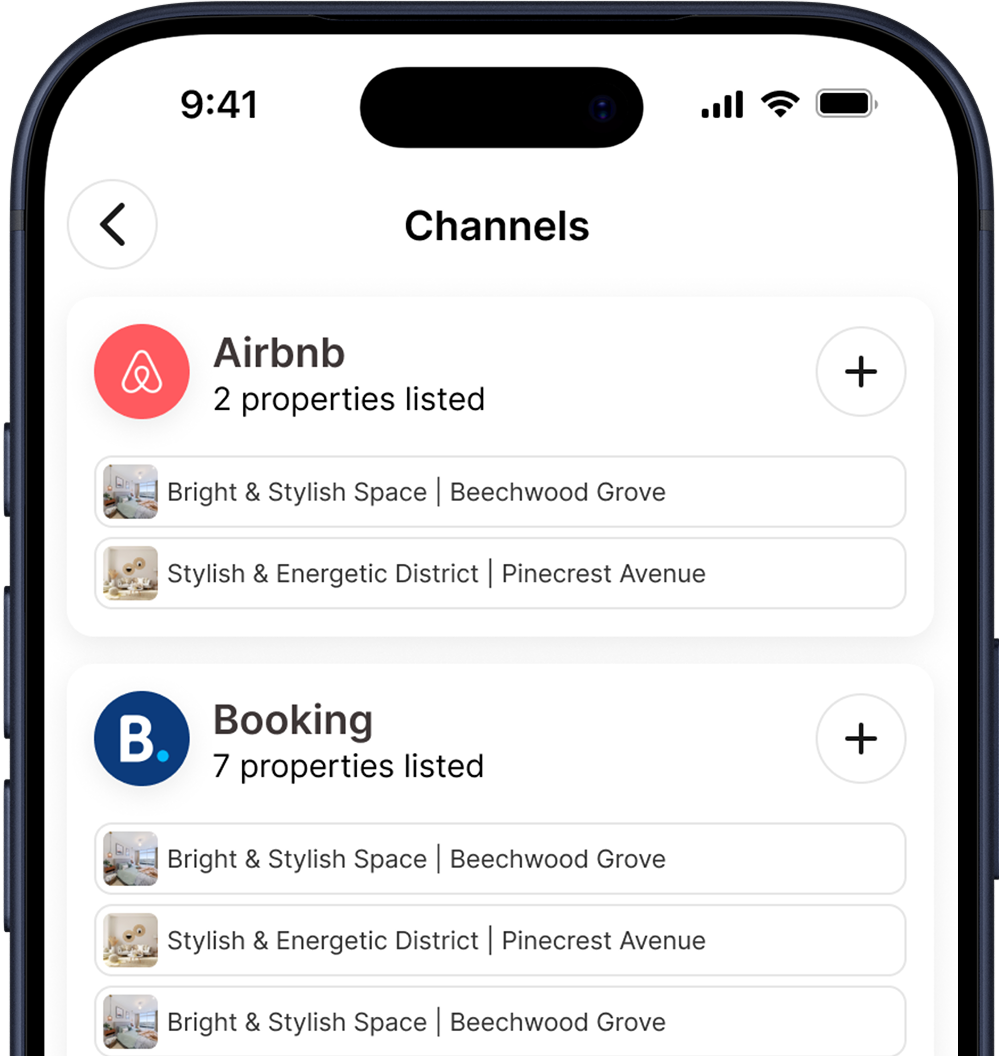The height and width of the screenshot is (1056, 999).
Task: Add a property to the Booking channel
Action: pyautogui.click(x=860, y=739)
